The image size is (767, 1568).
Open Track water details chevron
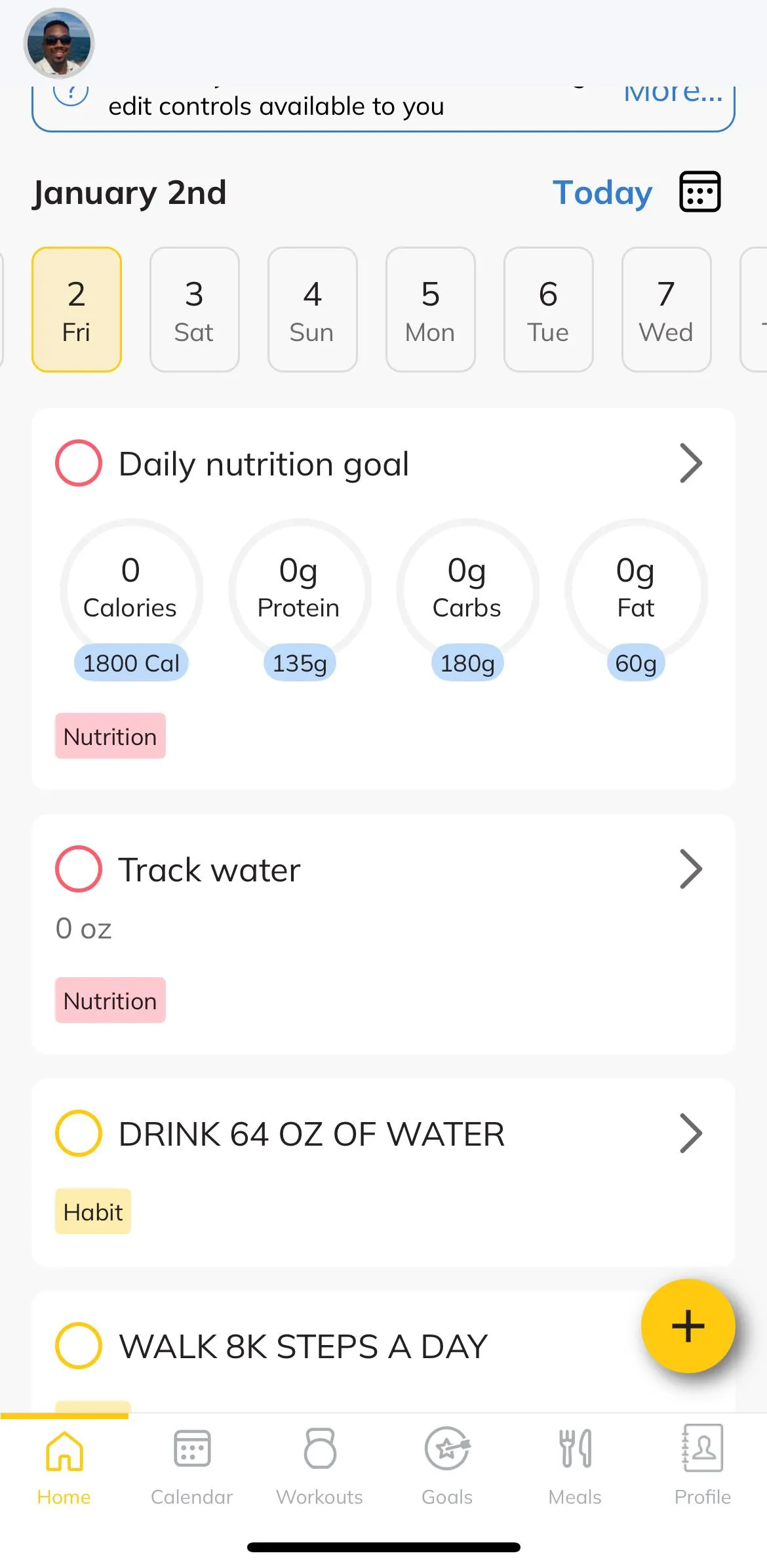pyautogui.click(x=691, y=870)
